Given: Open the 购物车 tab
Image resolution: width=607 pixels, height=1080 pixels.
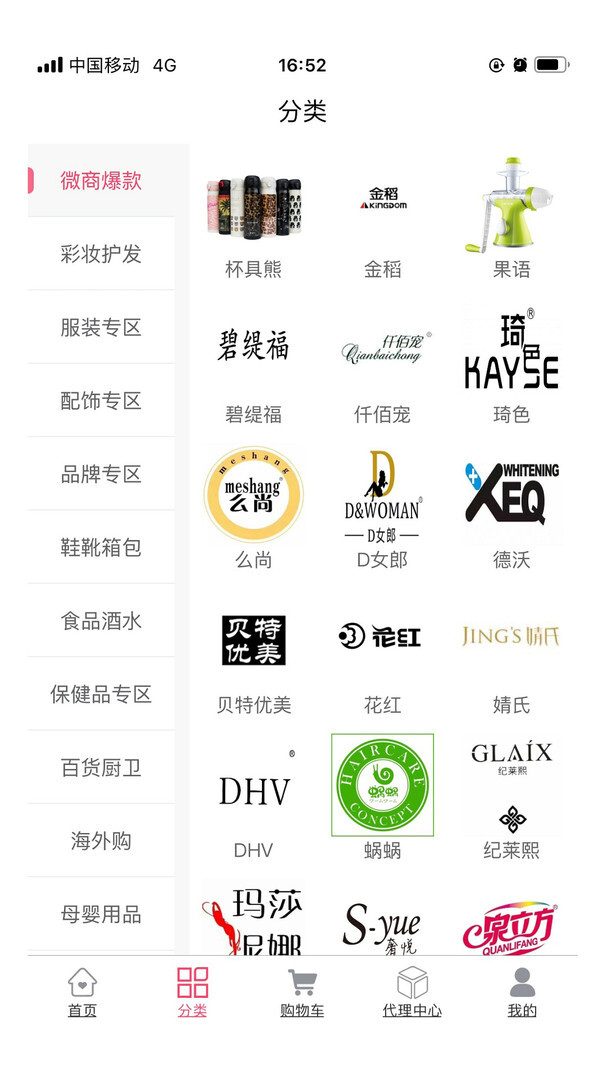Looking at the screenshot, I should coord(302,992).
